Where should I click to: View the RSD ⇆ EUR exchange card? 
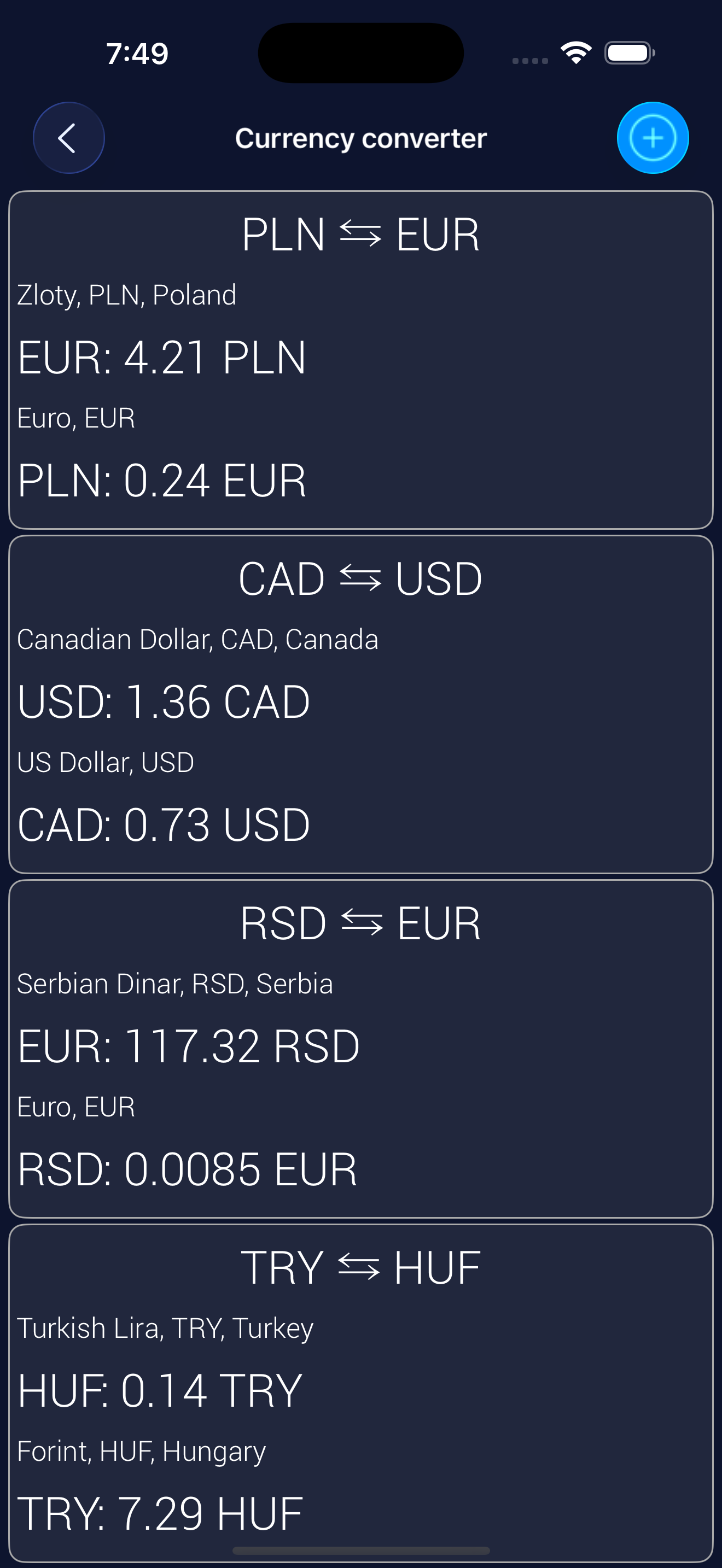tap(360, 1049)
